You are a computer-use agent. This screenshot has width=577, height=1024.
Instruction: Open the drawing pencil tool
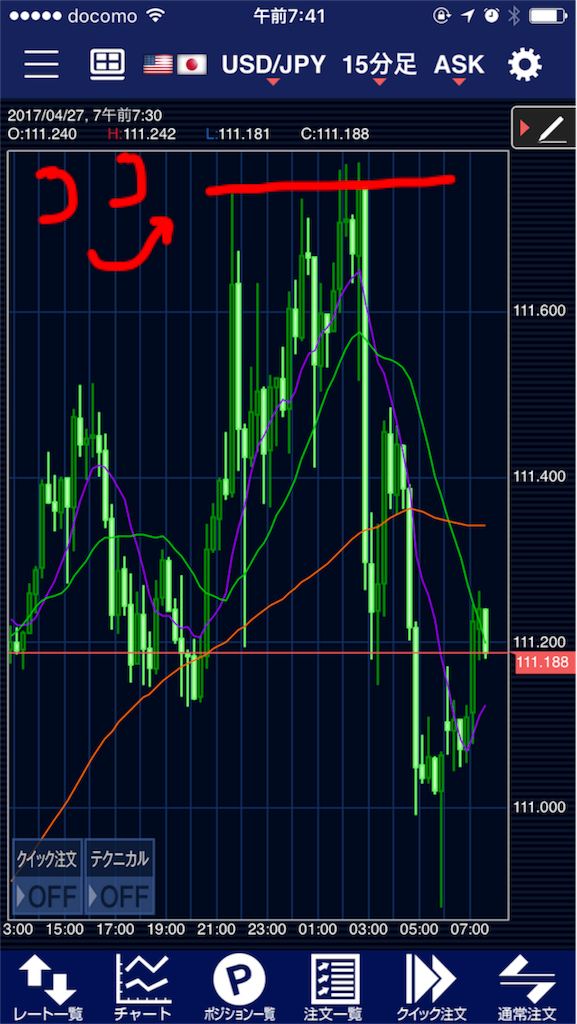543,128
